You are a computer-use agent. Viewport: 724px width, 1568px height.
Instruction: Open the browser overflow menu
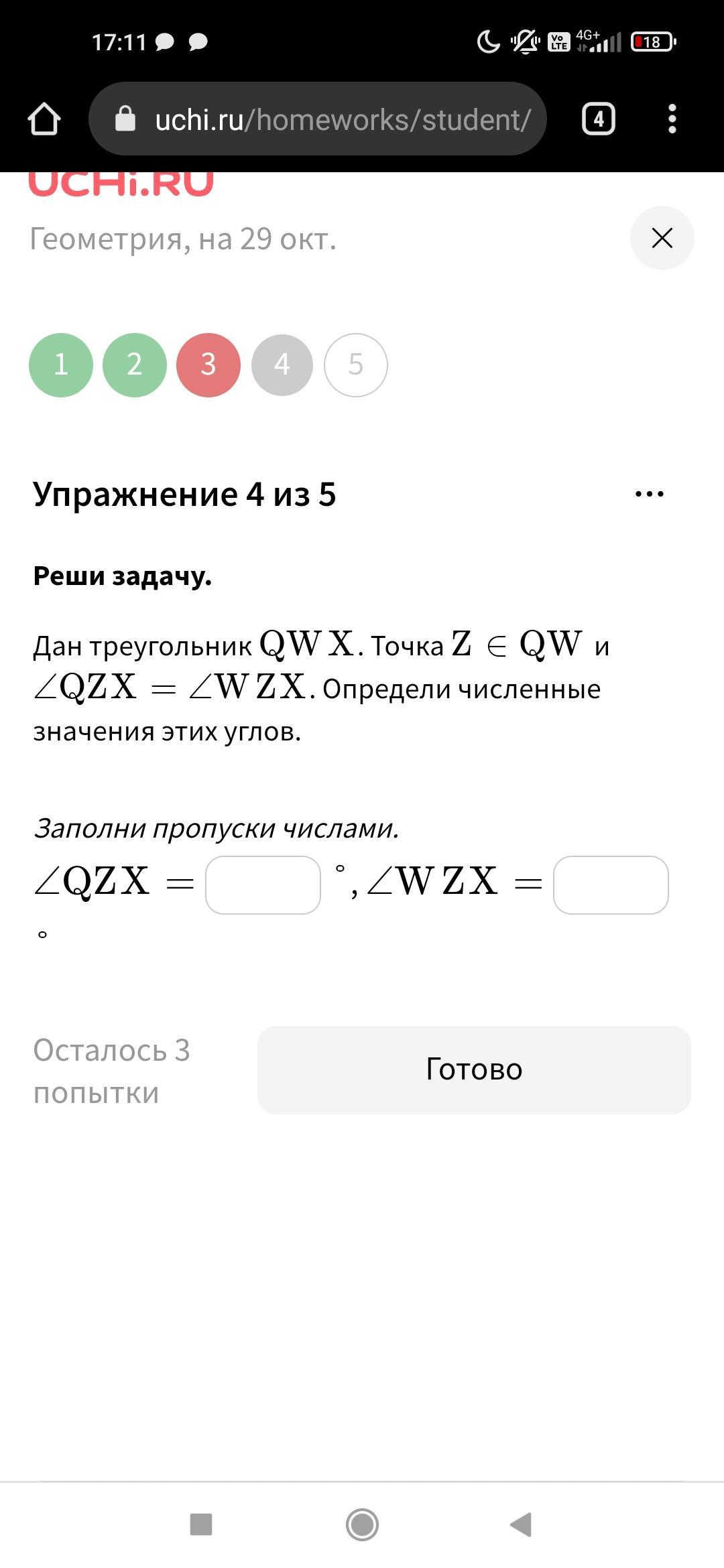(x=672, y=119)
